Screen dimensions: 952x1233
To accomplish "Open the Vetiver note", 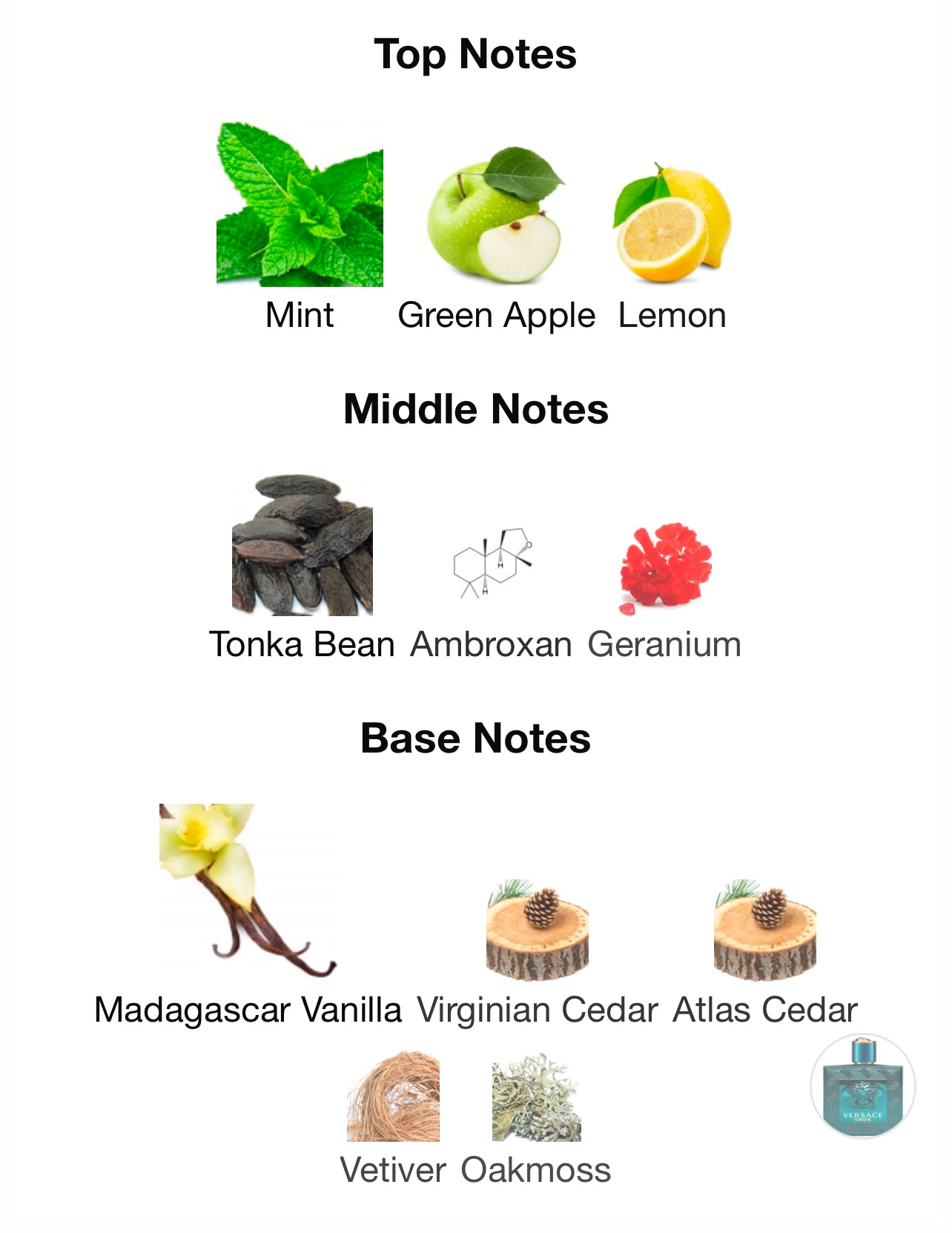I will pyautogui.click(x=393, y=1097).
